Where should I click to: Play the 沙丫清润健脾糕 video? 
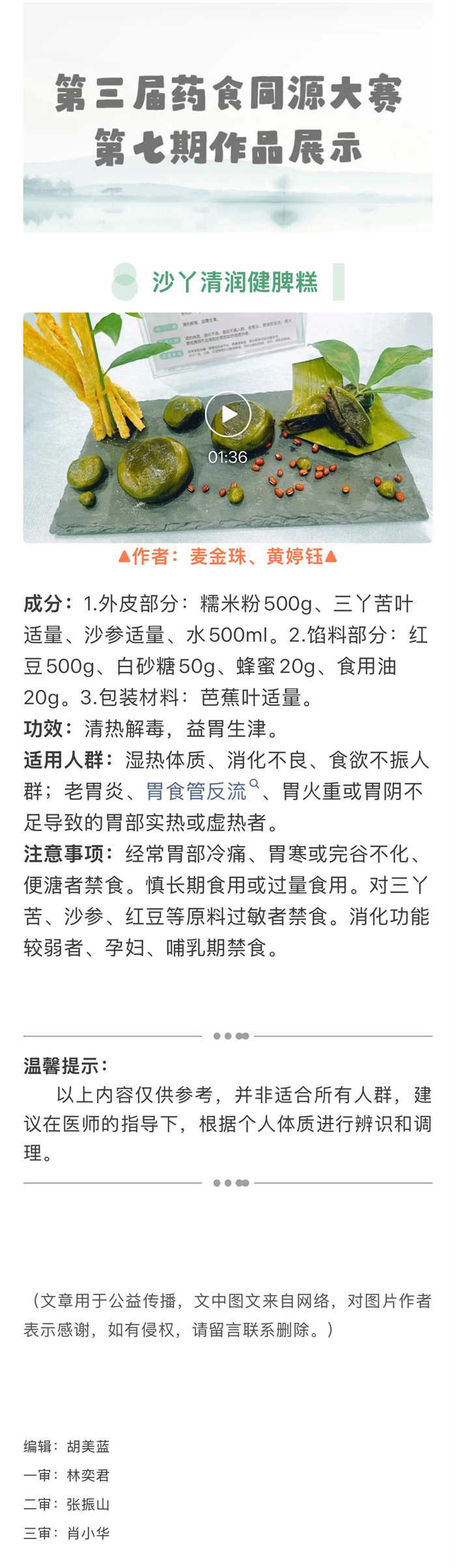tap(228, 415)
